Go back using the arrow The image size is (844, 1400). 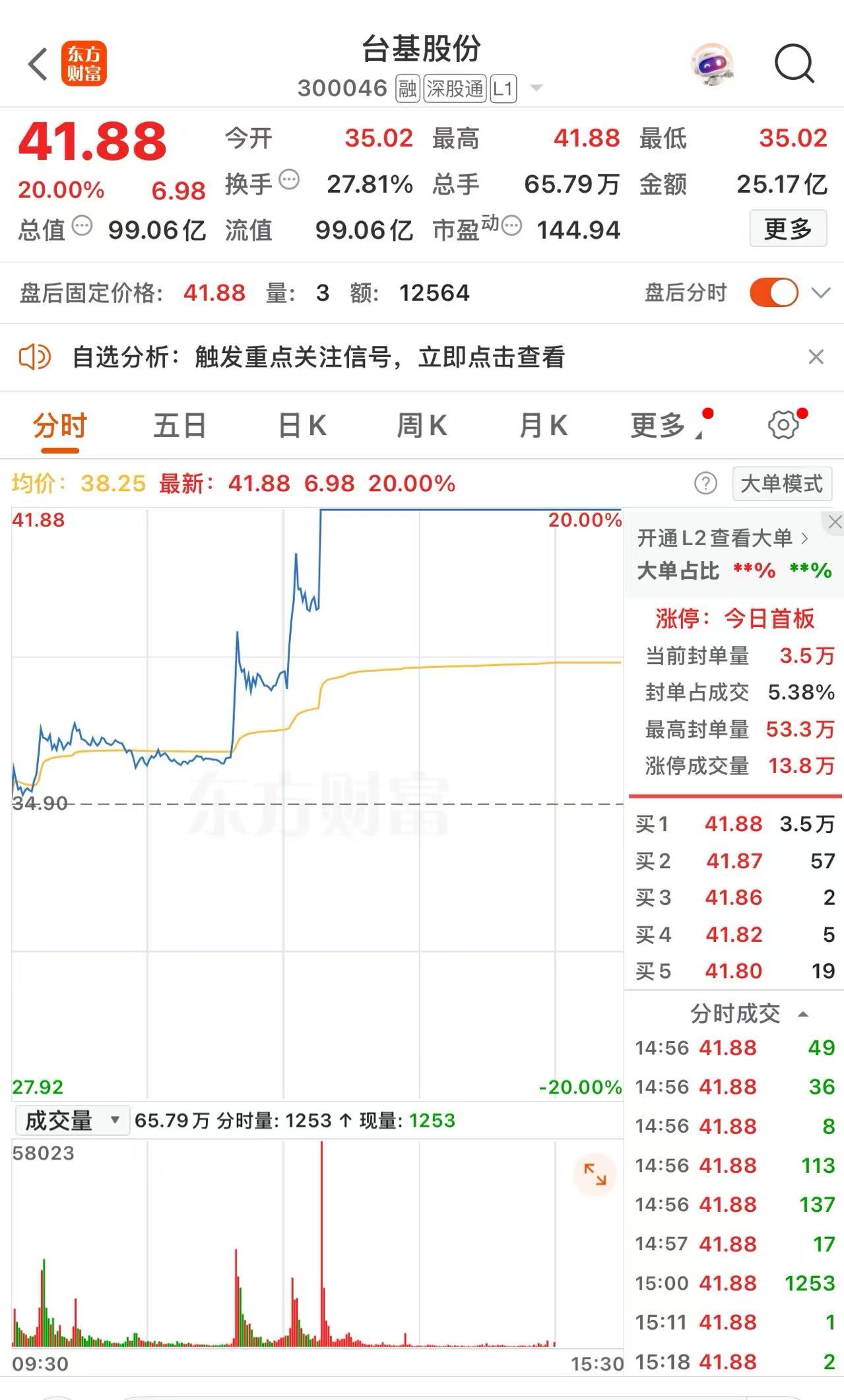pos(38,65)
